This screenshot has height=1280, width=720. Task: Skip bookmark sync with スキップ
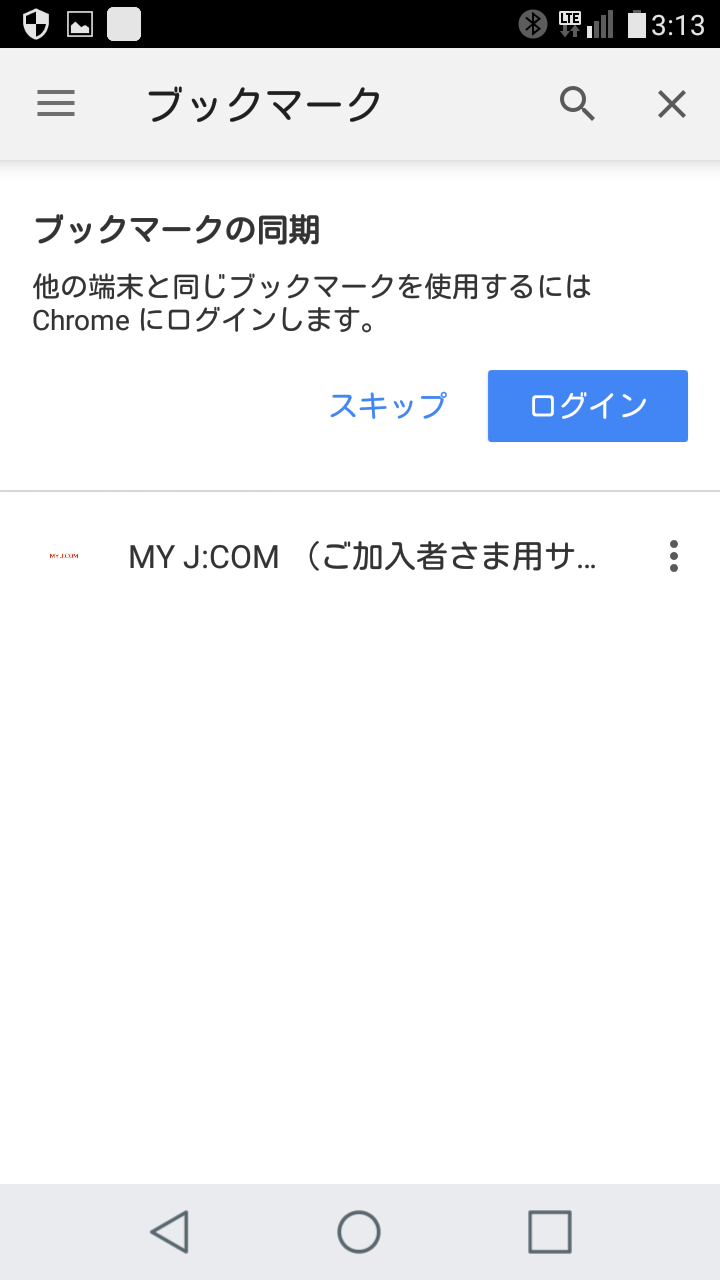point(388,406)
